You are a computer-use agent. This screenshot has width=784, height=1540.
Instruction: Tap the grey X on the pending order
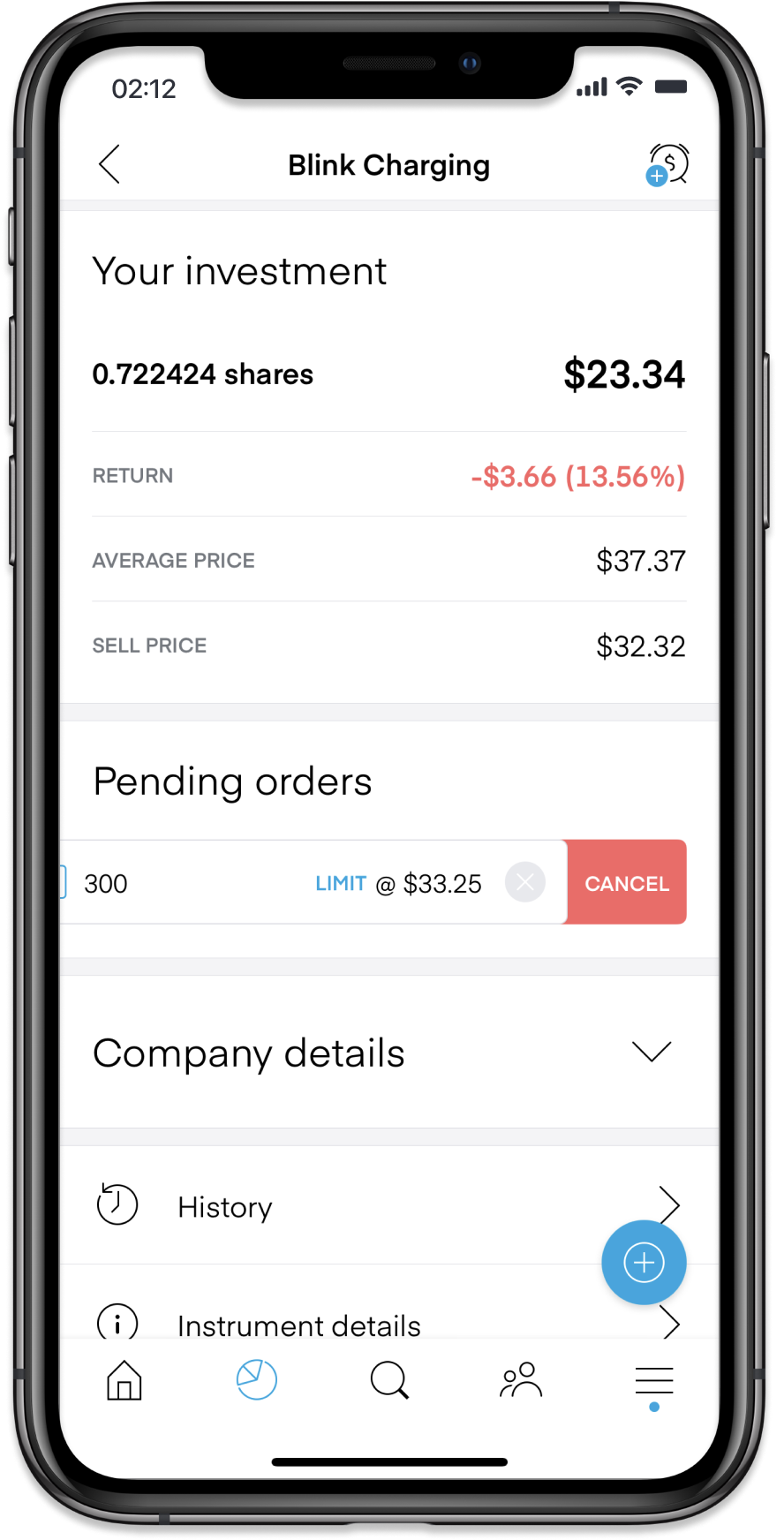coord(525,882)
